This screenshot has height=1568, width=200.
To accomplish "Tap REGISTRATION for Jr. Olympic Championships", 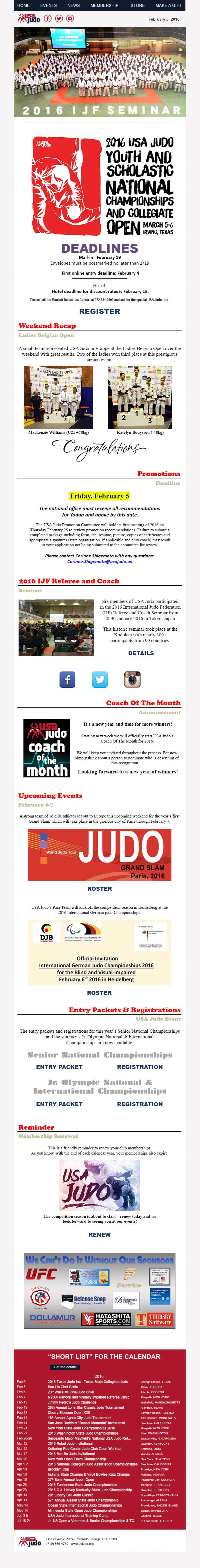I will tap(140, 1104).
